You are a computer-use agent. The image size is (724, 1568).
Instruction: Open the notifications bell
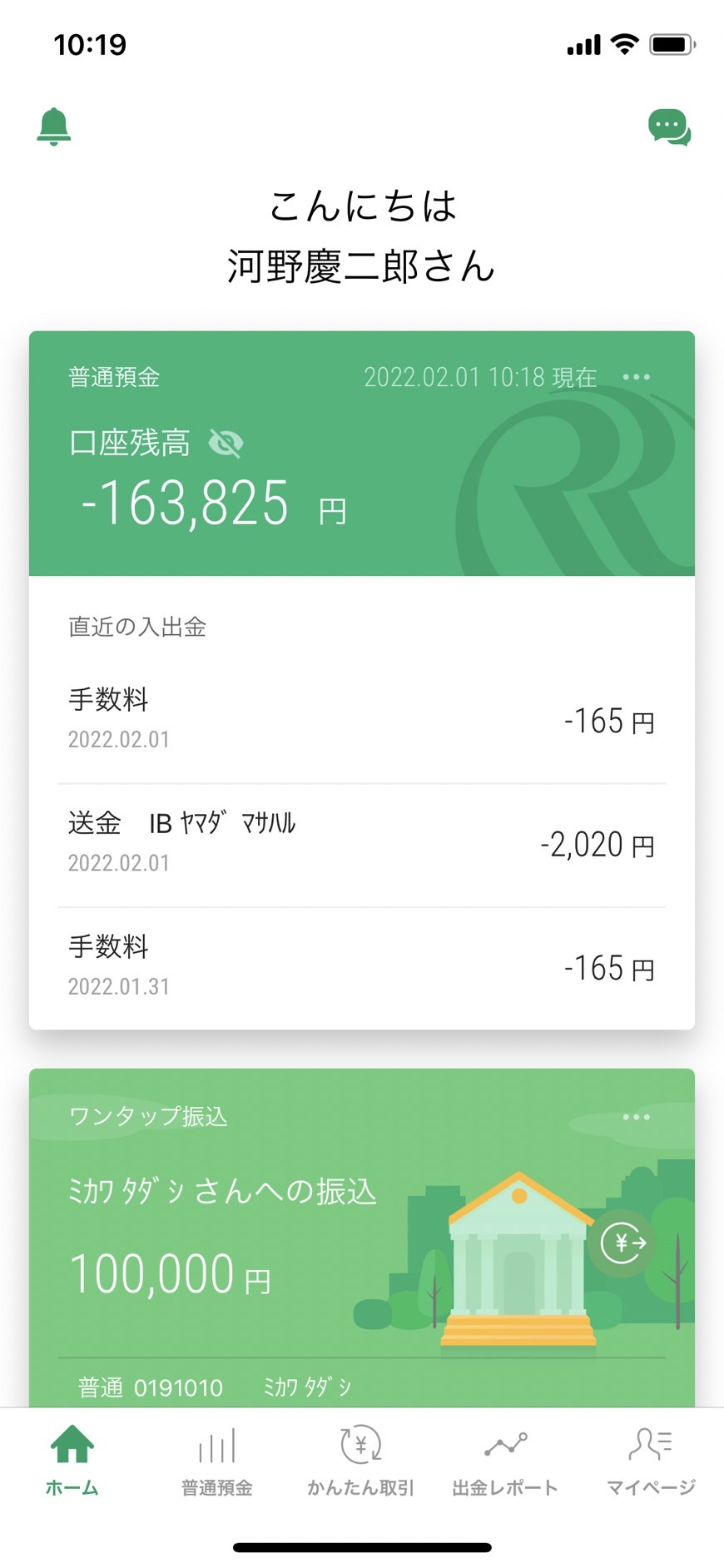54,127
